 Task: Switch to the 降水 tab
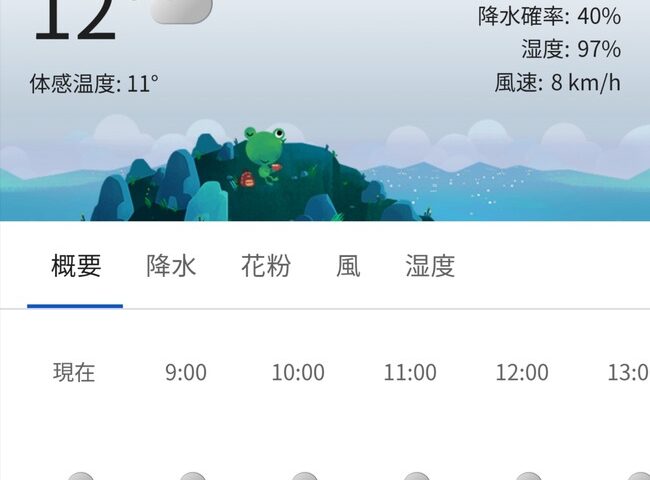tap(171, 266)
